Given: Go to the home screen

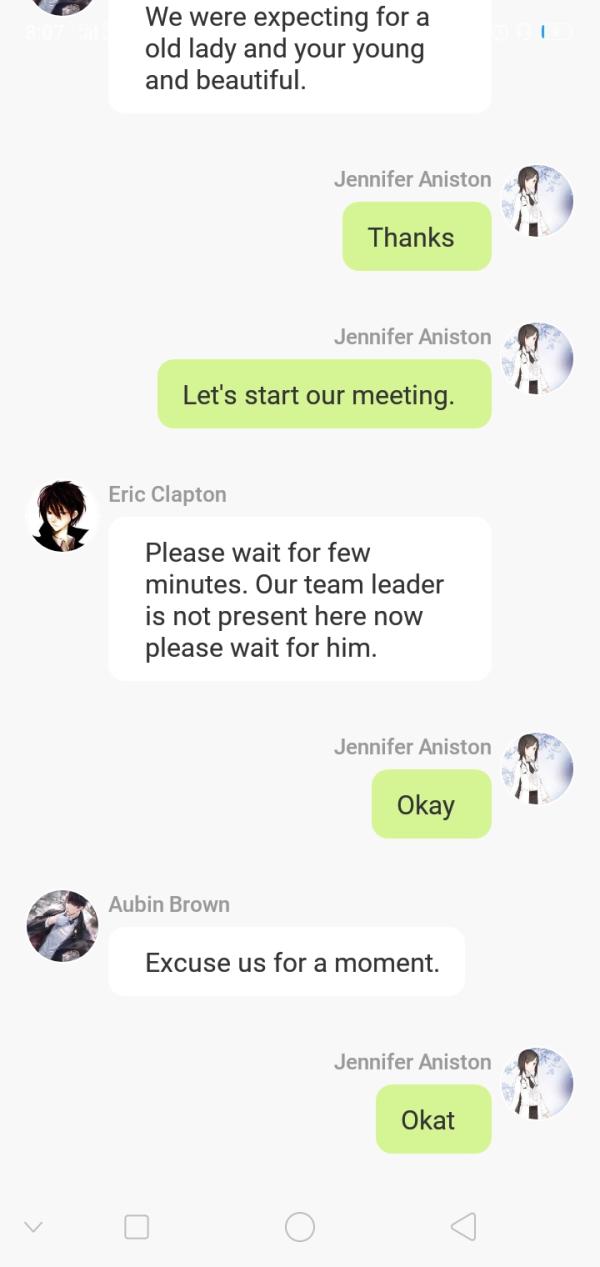Looking at the screenshot, I should (300, 1227).
